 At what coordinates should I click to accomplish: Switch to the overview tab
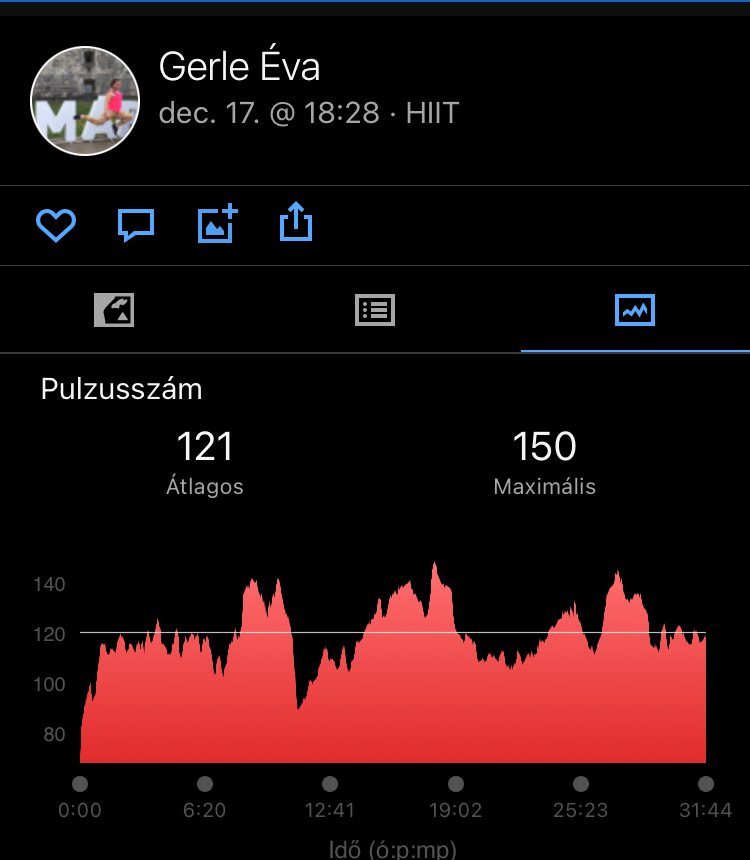tap(114, 310)
